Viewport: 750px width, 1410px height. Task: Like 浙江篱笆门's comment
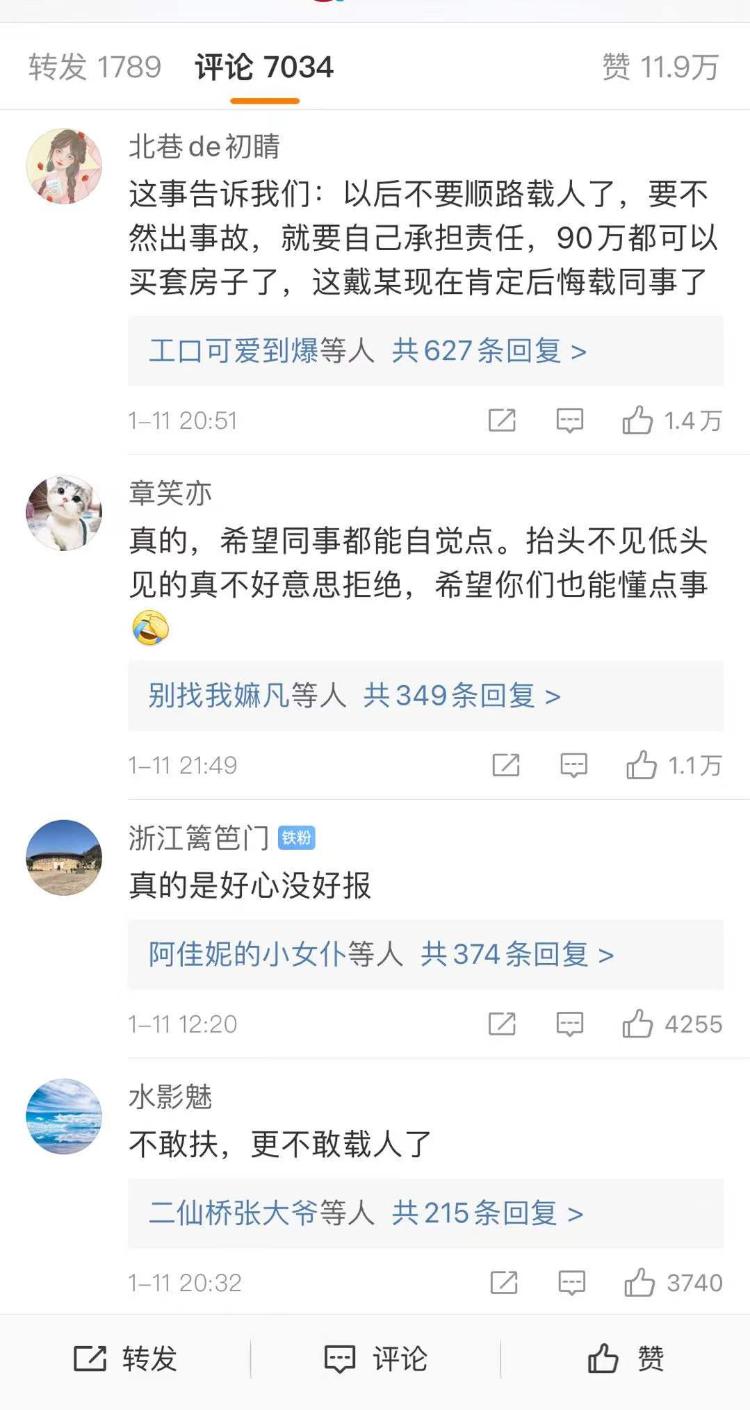pos(671,1024)
